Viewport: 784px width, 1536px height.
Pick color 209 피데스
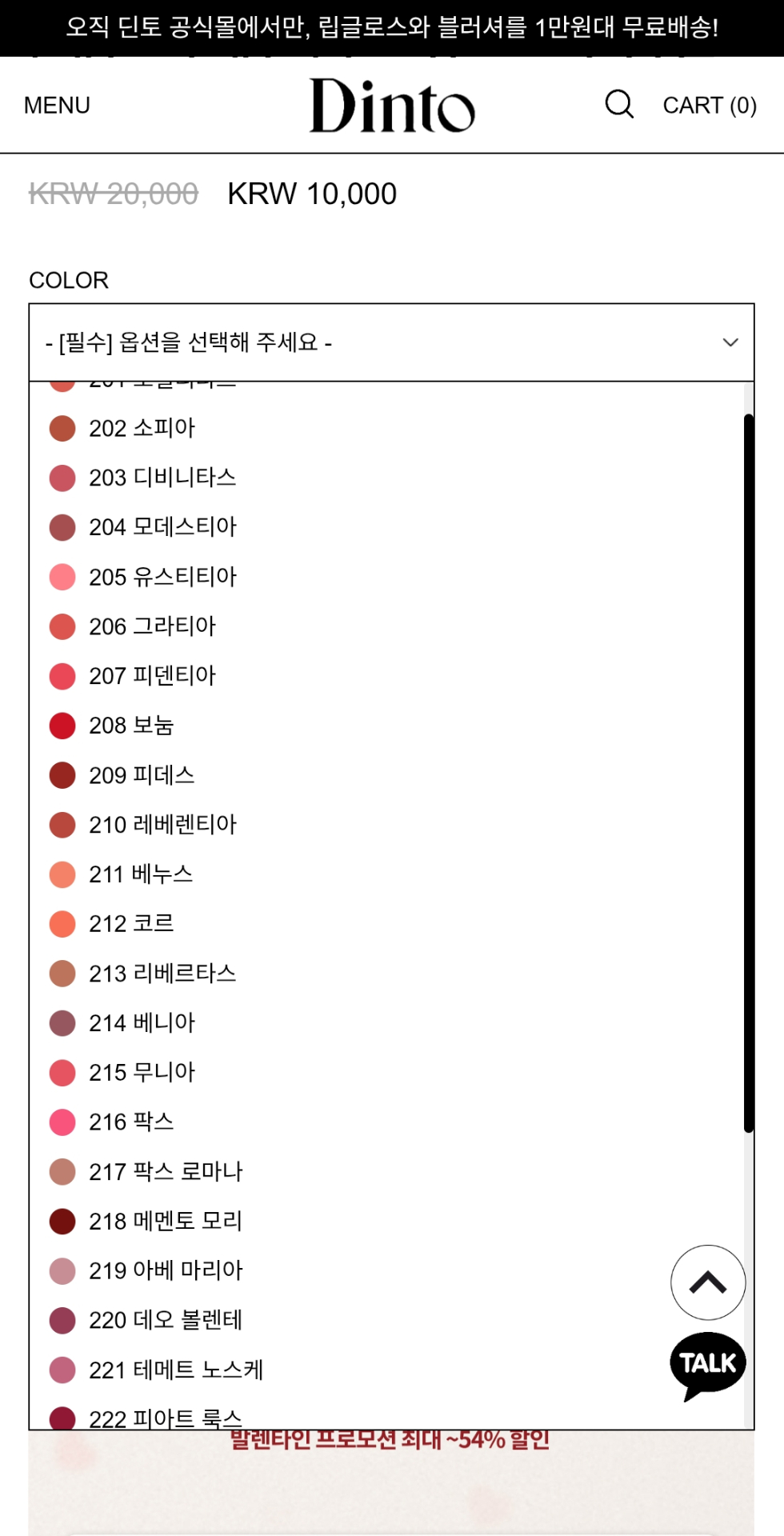click(x=142, y=775)
